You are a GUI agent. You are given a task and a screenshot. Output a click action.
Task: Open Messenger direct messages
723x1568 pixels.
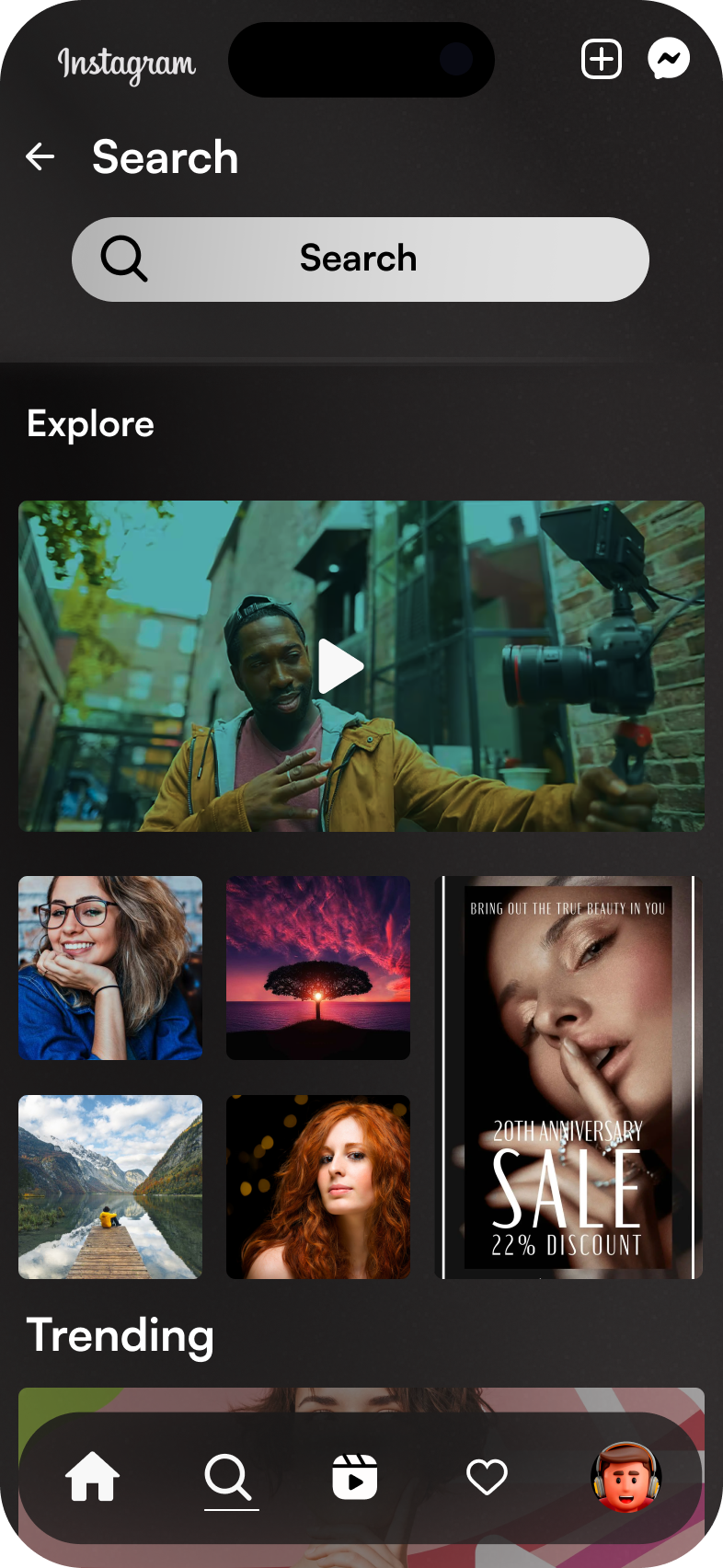pyautogui.click(x=669, y=60)
